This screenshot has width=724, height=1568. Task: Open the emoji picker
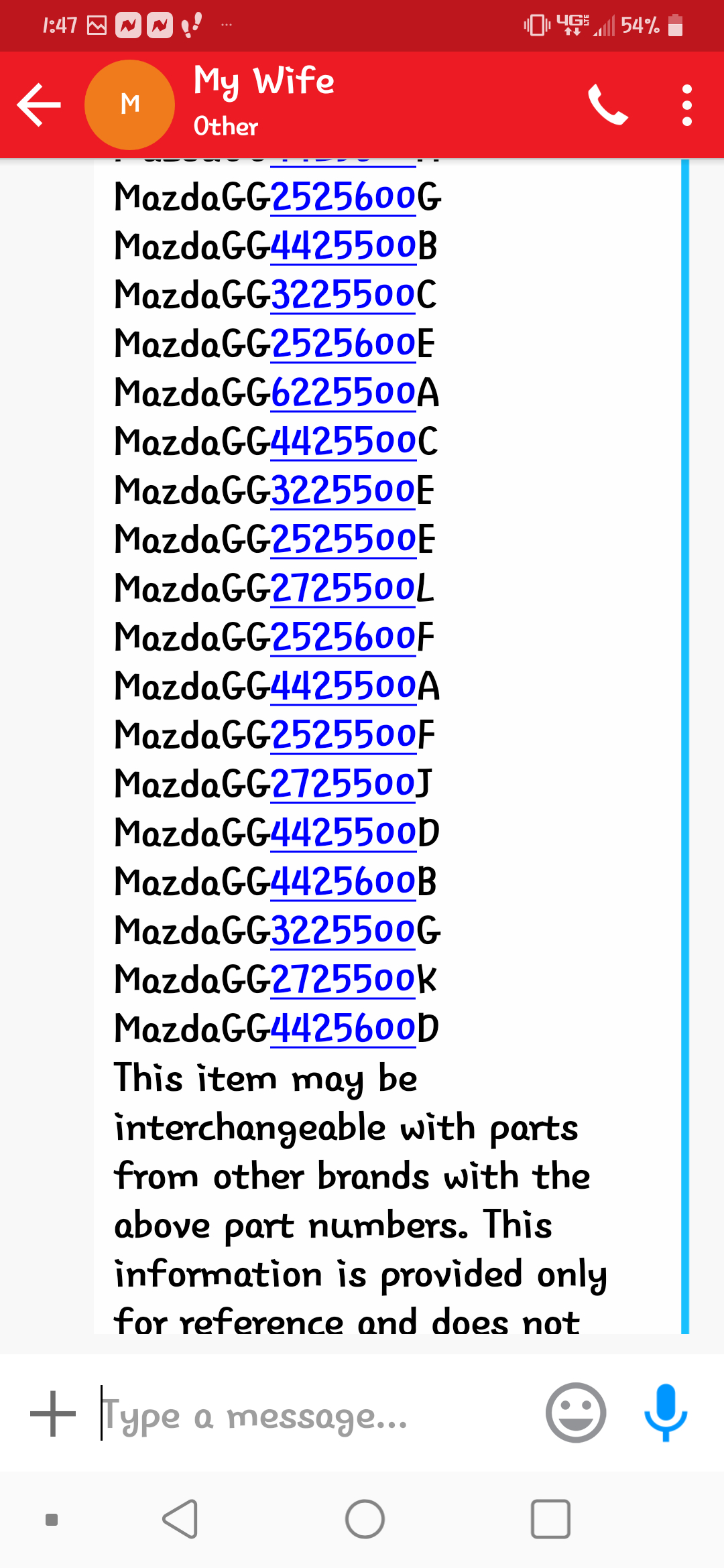[x=575, y=1413]
